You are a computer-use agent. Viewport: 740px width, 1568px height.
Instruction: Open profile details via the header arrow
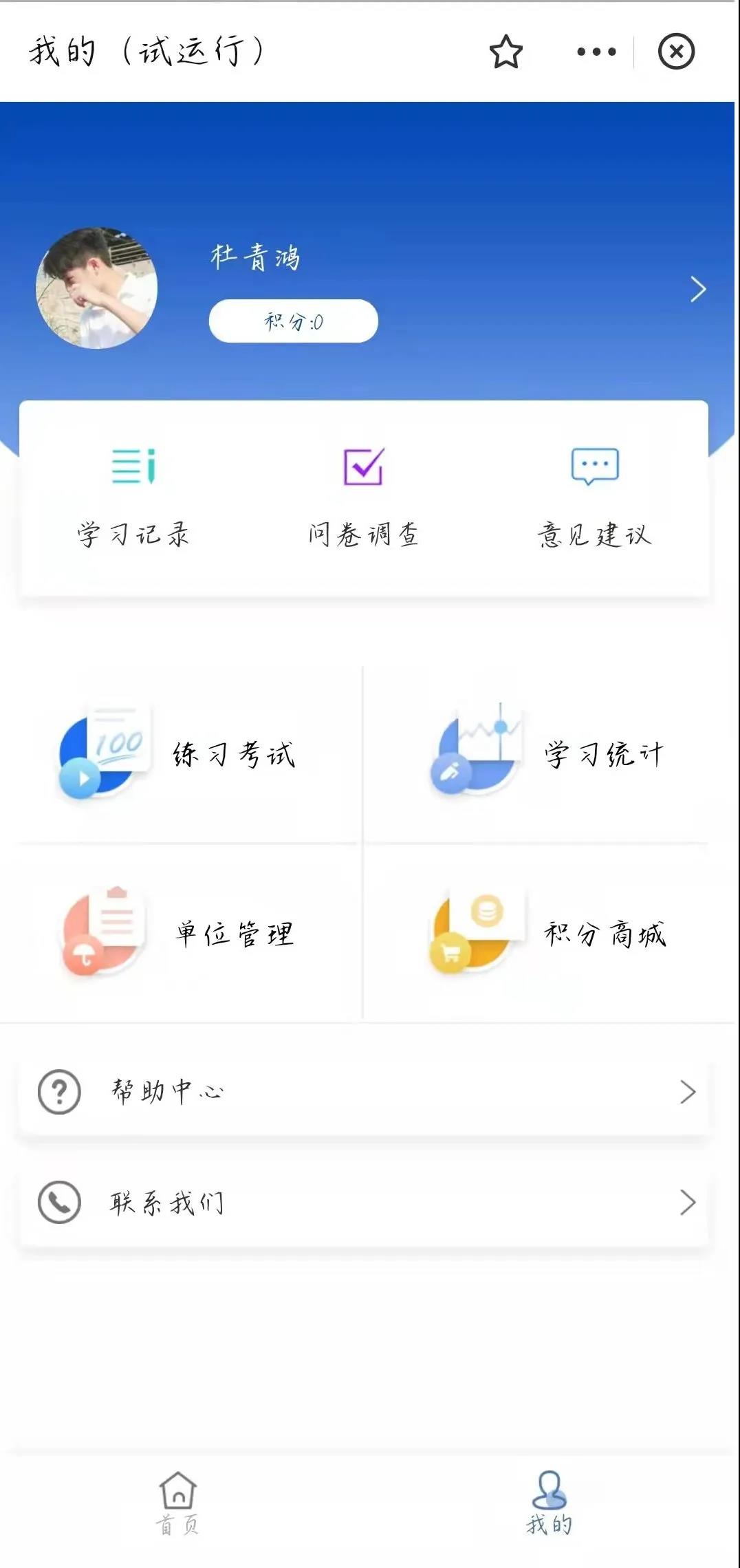pyautogui.click(x=697, y=289)
